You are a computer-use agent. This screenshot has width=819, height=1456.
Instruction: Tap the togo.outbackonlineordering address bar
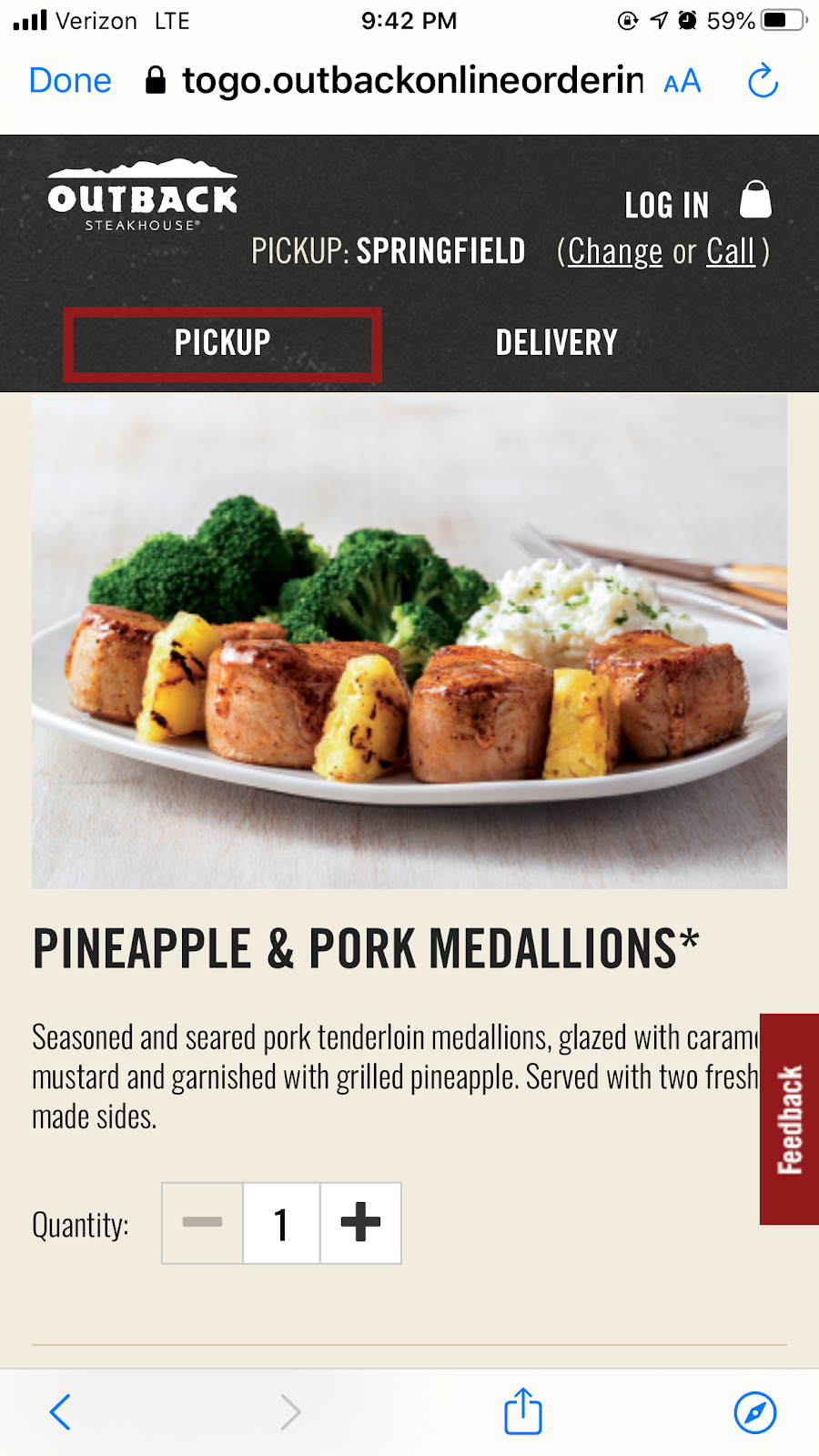click(411, 80)
